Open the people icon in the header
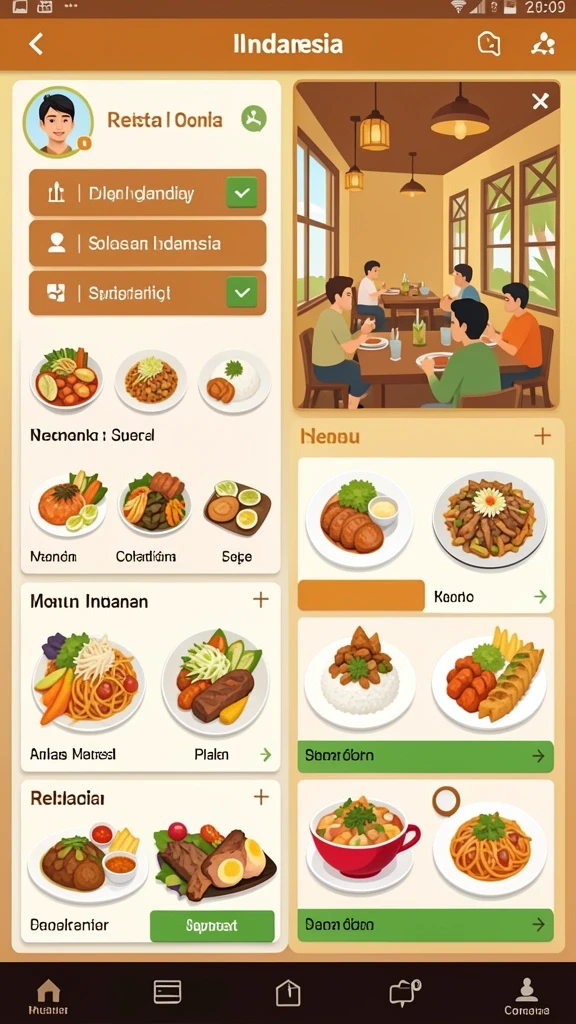Image resolution: width=576 pixels, height=1024 pixels. point(543,44)
